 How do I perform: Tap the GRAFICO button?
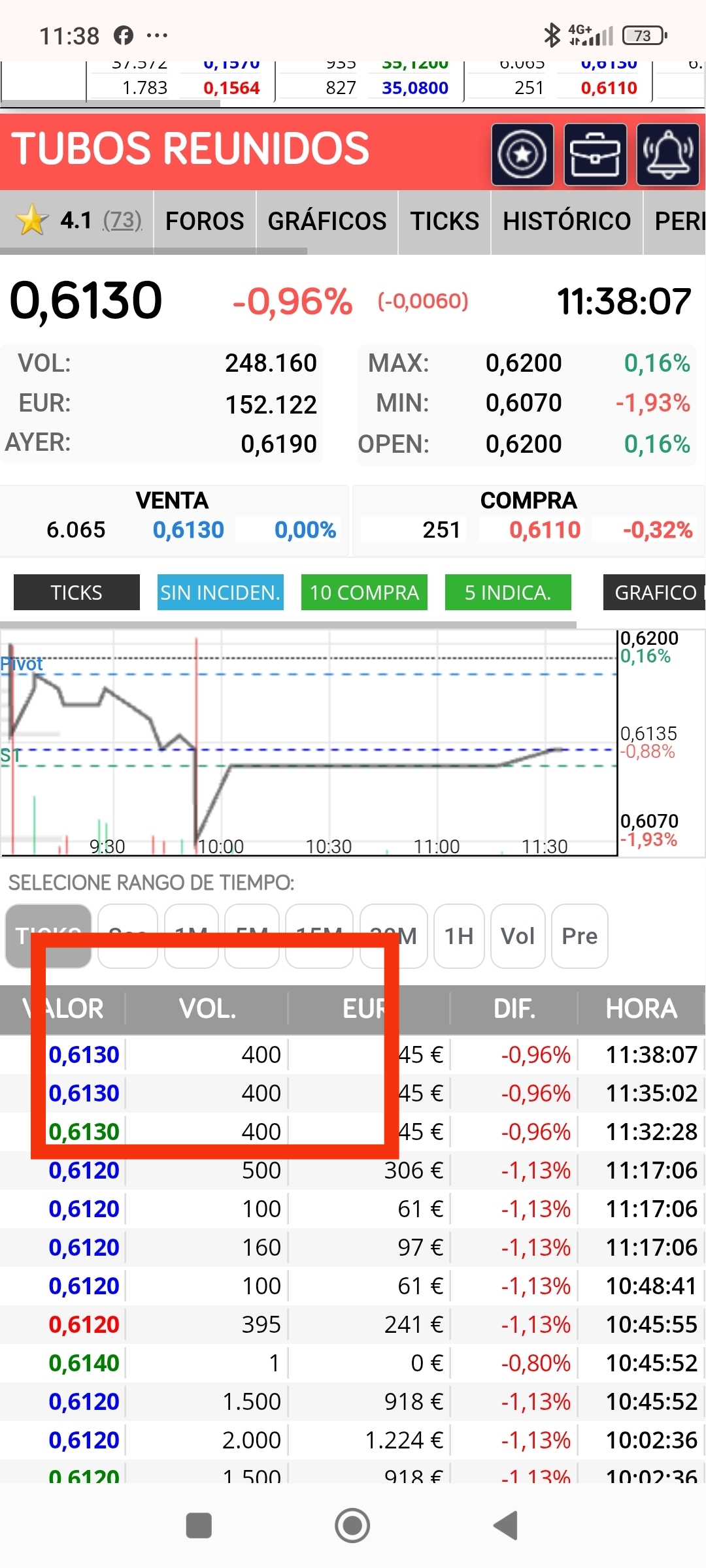(654, 593)
